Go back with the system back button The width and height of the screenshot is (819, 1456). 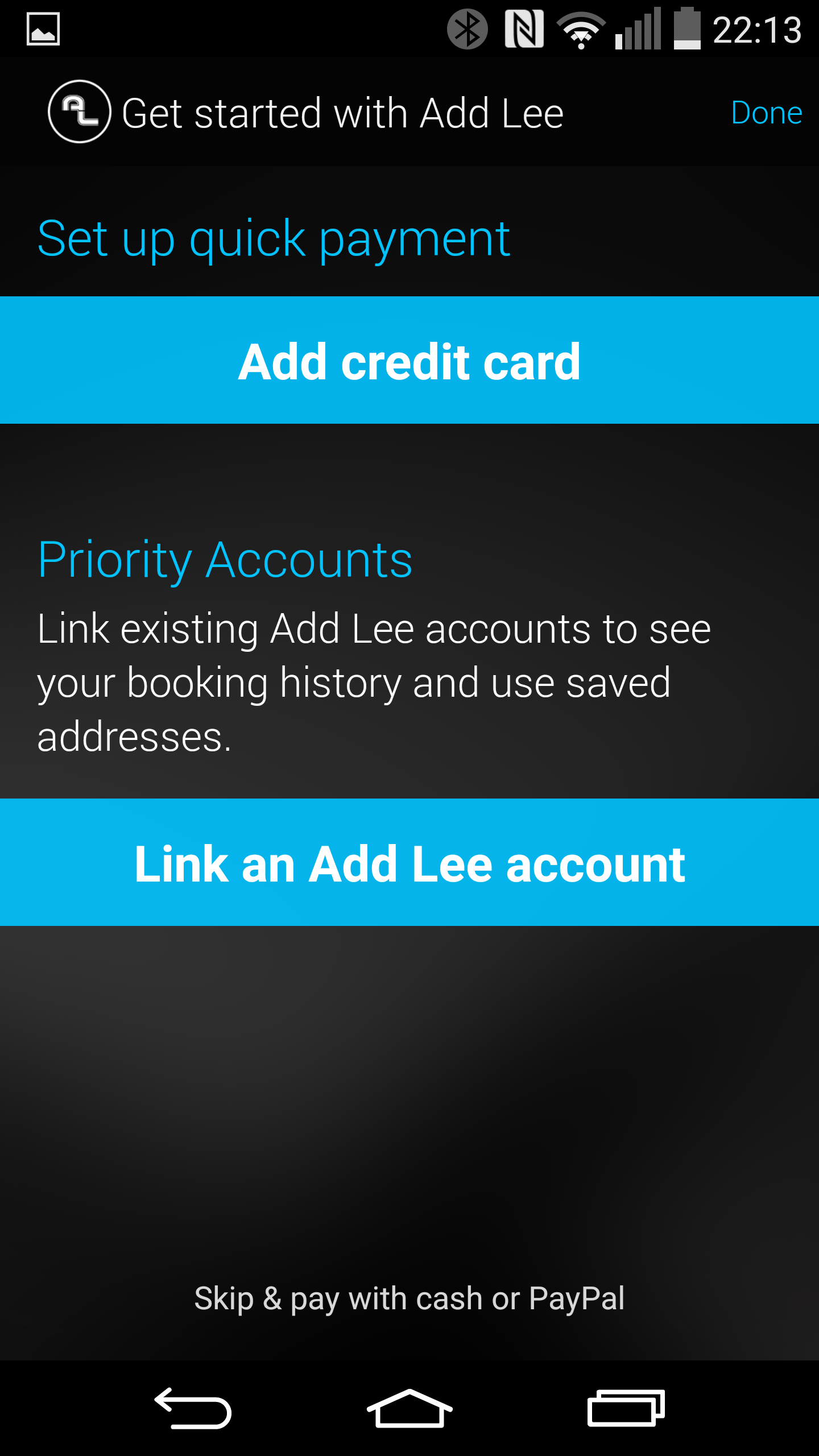pos(193,1408)
